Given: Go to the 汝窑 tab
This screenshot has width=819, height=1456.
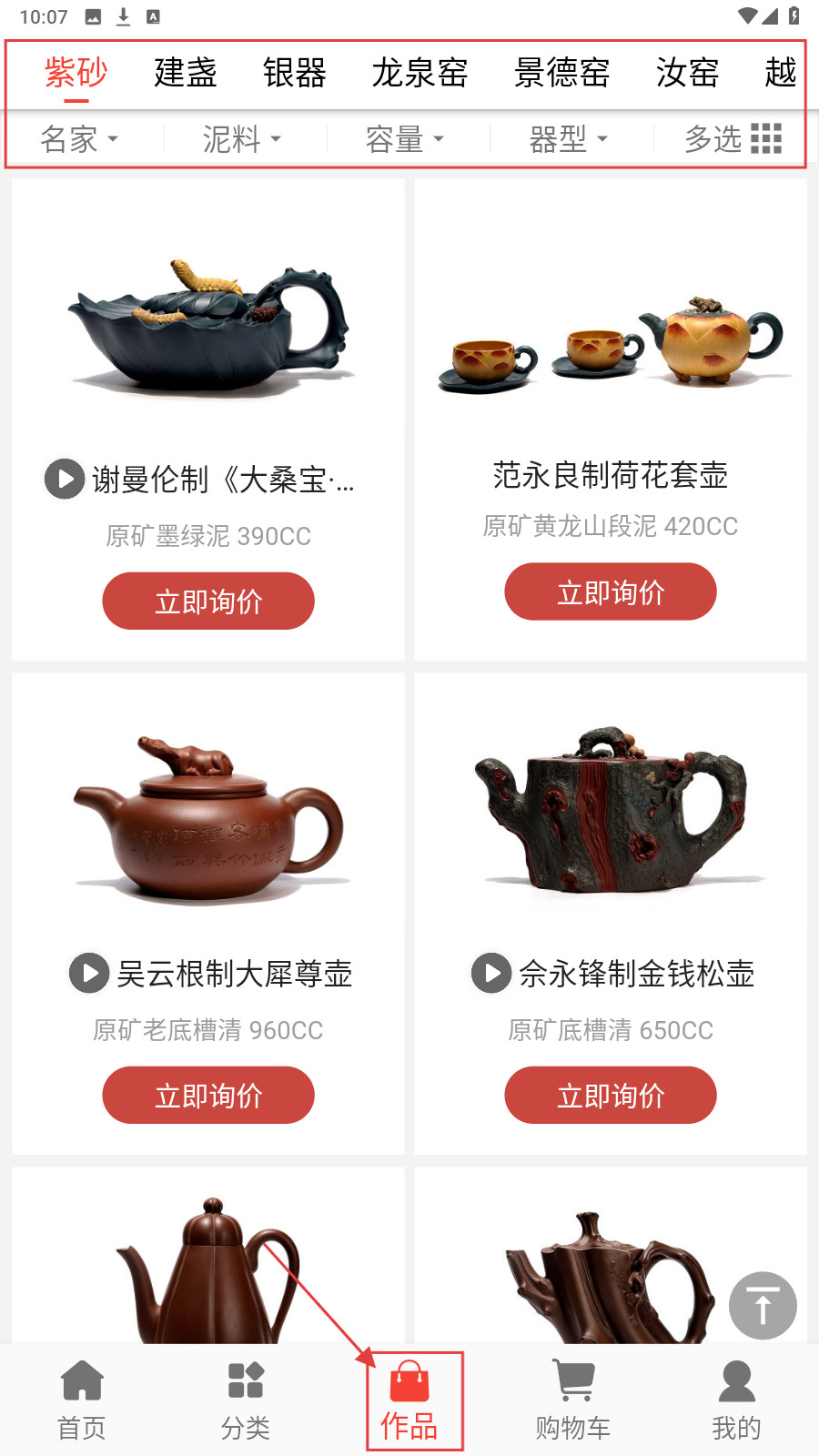Looking at the screenshot, I should [x=687, y=73].
